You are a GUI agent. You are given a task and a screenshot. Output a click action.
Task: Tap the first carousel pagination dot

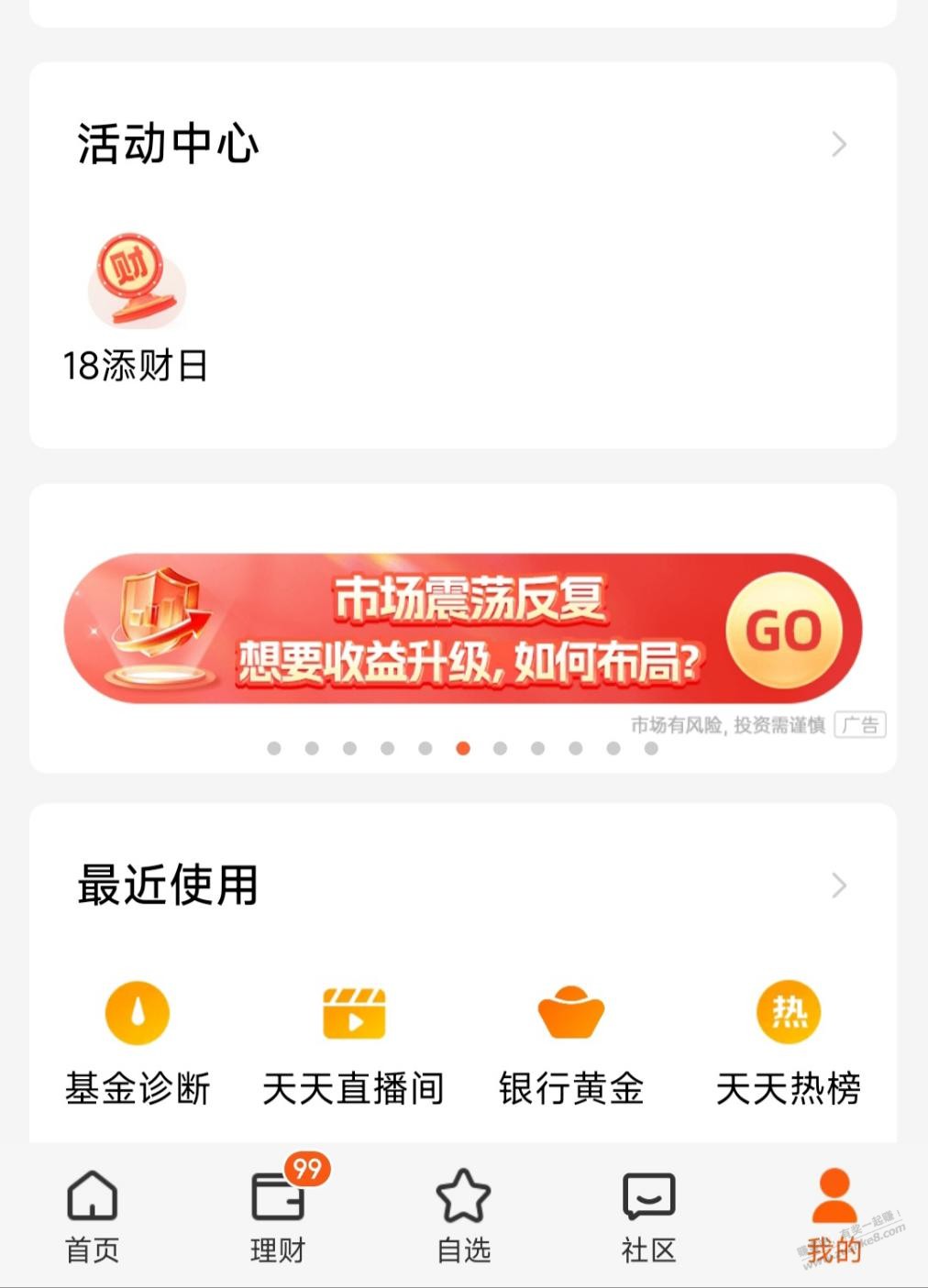pos(273,749)
